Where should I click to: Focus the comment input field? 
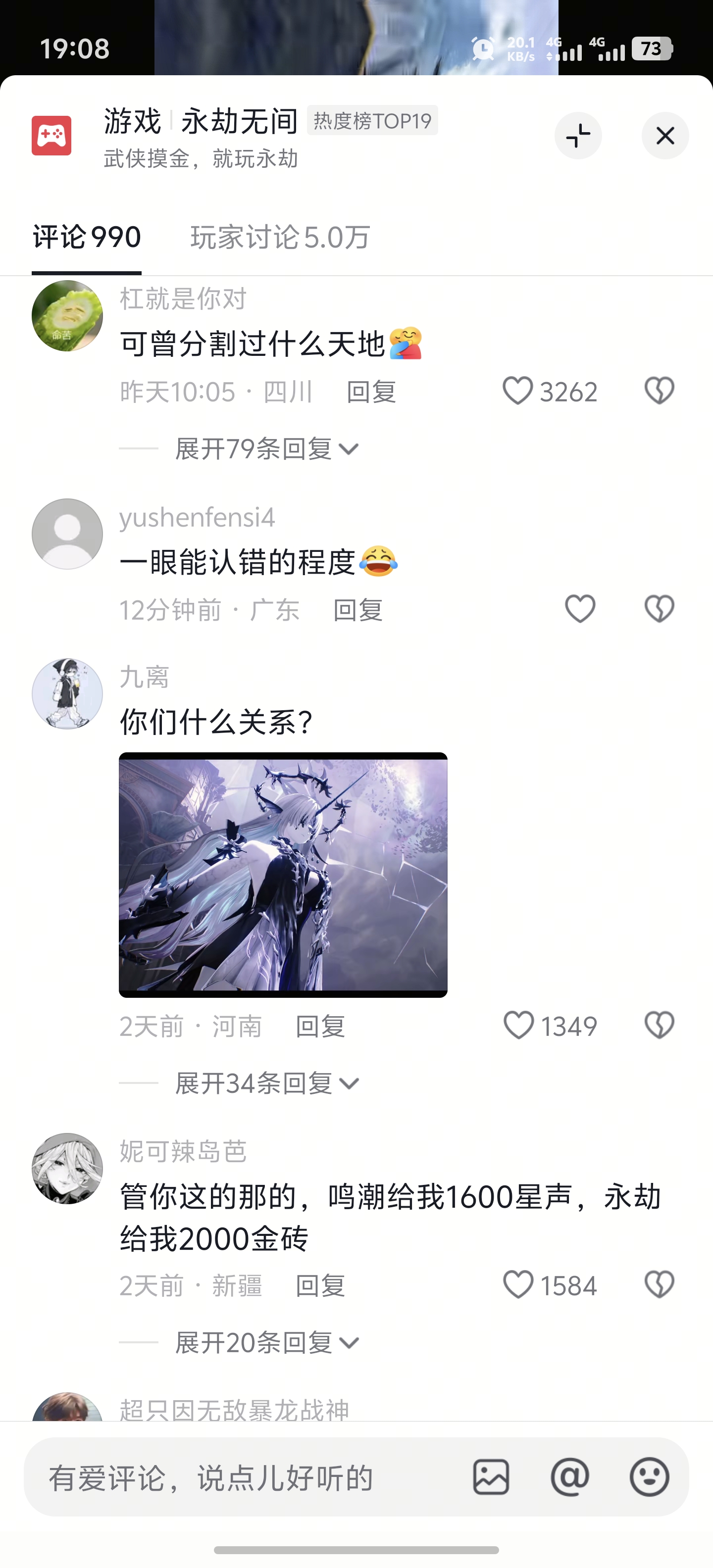[244, 1477]
